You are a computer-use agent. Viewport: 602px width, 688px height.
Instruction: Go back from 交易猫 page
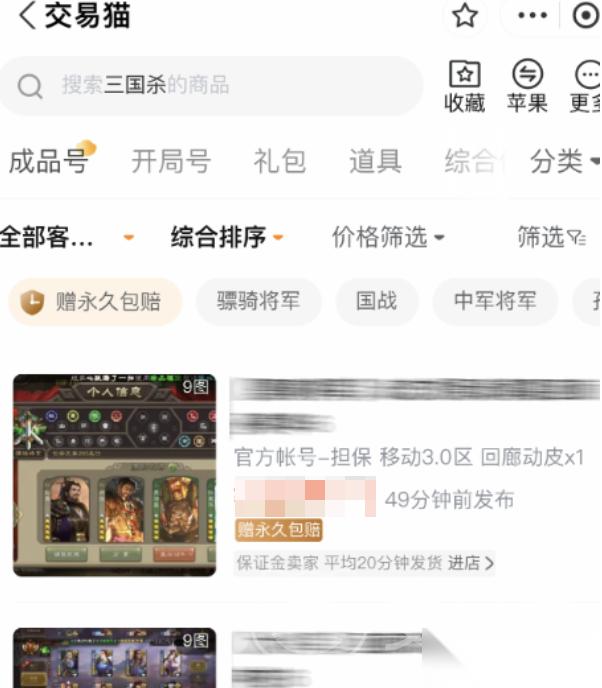(27, 16)
